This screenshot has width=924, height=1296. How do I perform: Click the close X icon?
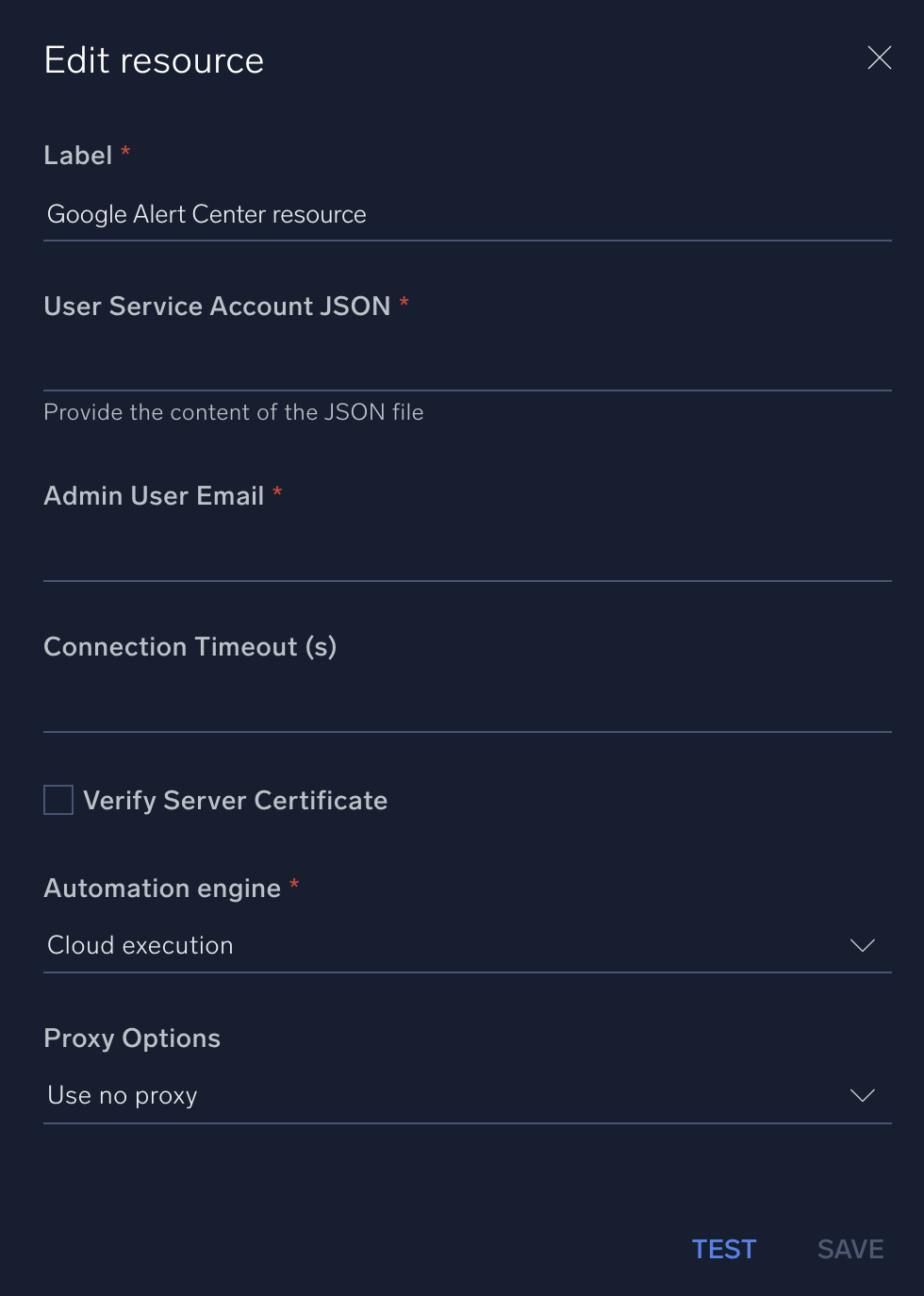pyautogui.click(x=879, y=58)
